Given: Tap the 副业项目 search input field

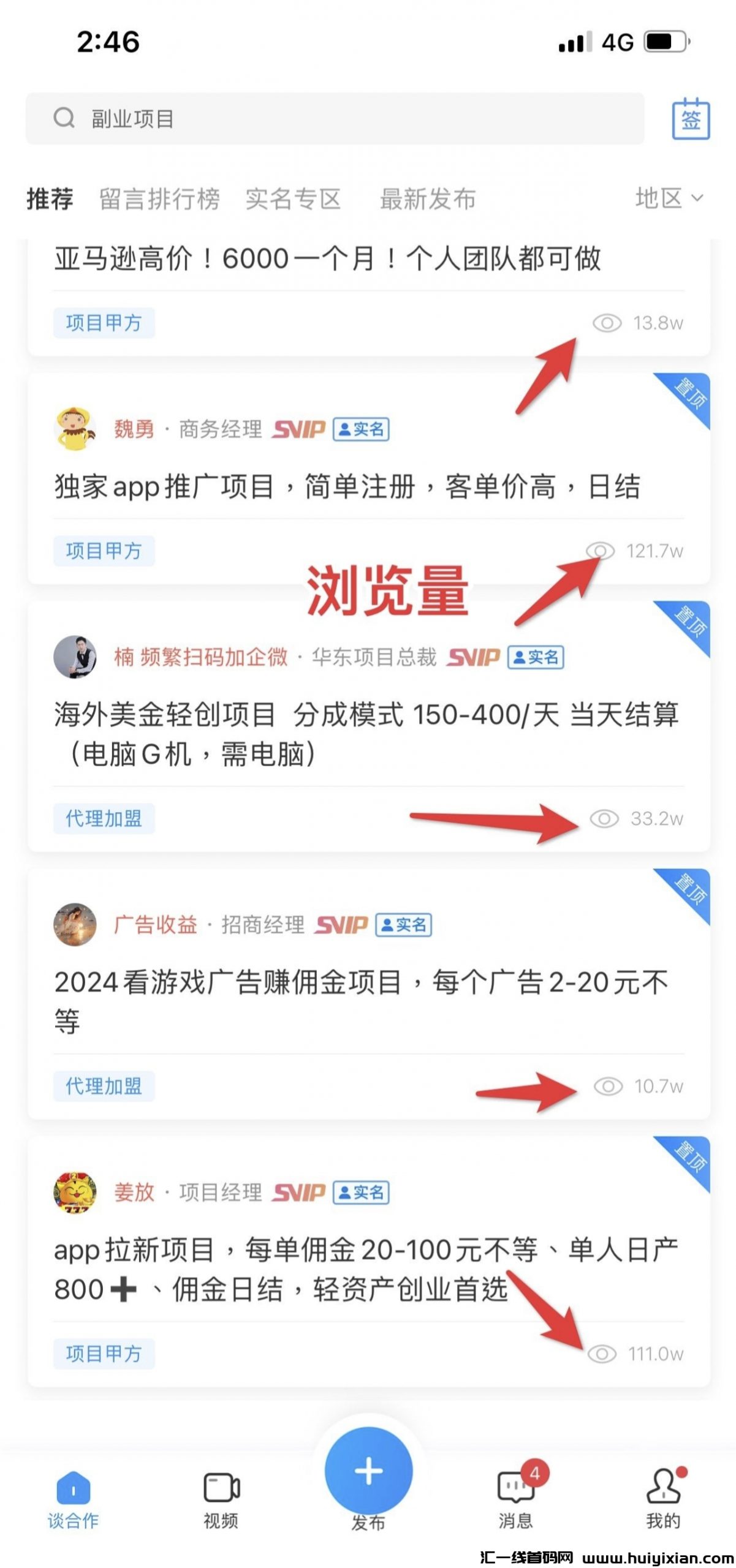Looking at the screenshot, I should (x=245, y=118).
